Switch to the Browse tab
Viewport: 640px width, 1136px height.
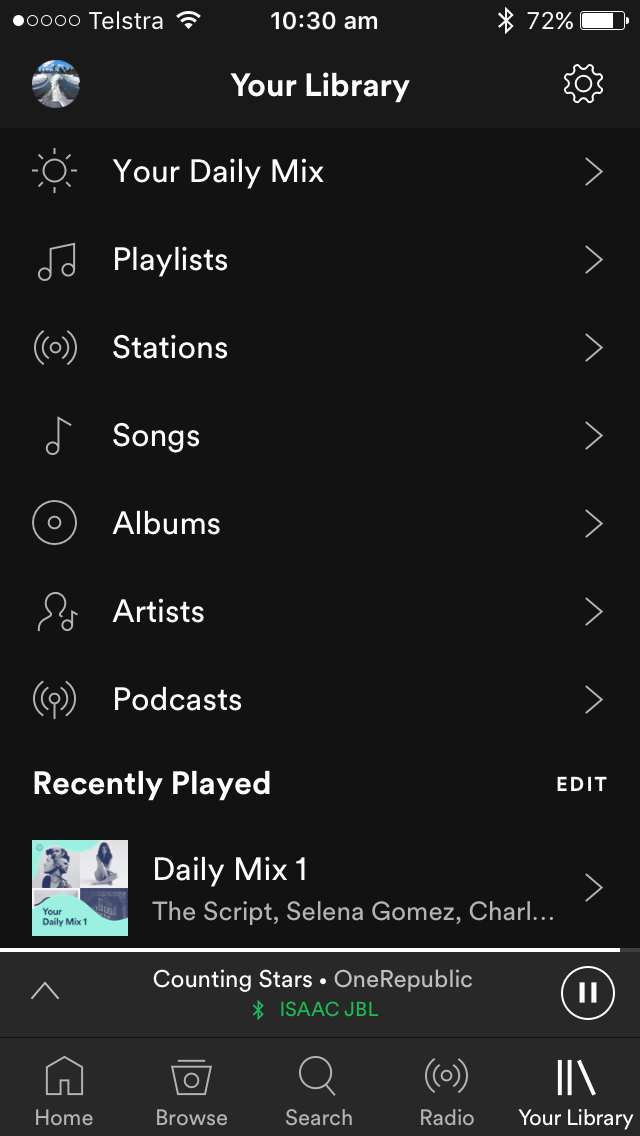(x=191, y=1090)
